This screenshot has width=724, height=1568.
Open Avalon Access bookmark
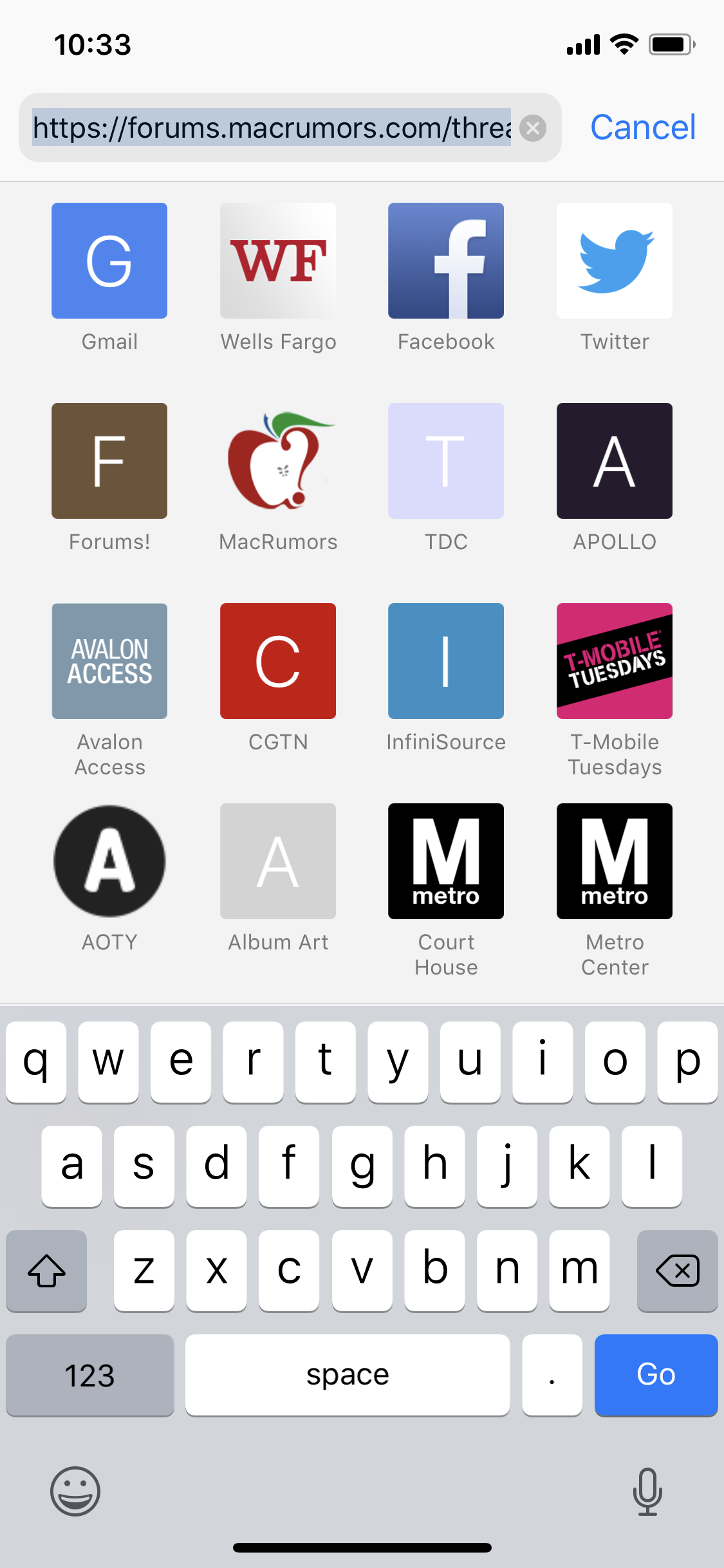[x=109, y=661]
